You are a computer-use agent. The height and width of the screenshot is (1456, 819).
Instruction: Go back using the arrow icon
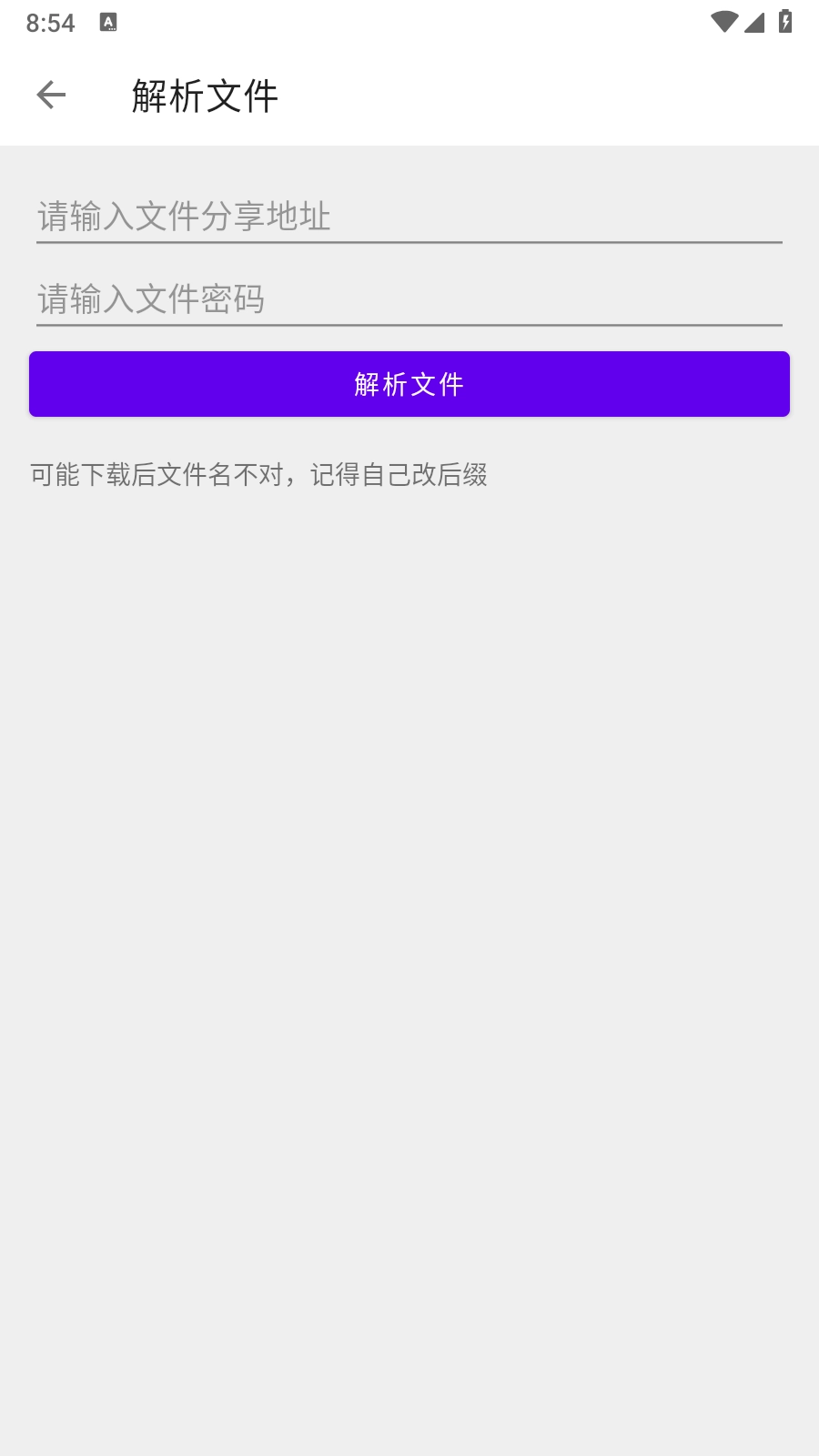click(x=51, y=95)
